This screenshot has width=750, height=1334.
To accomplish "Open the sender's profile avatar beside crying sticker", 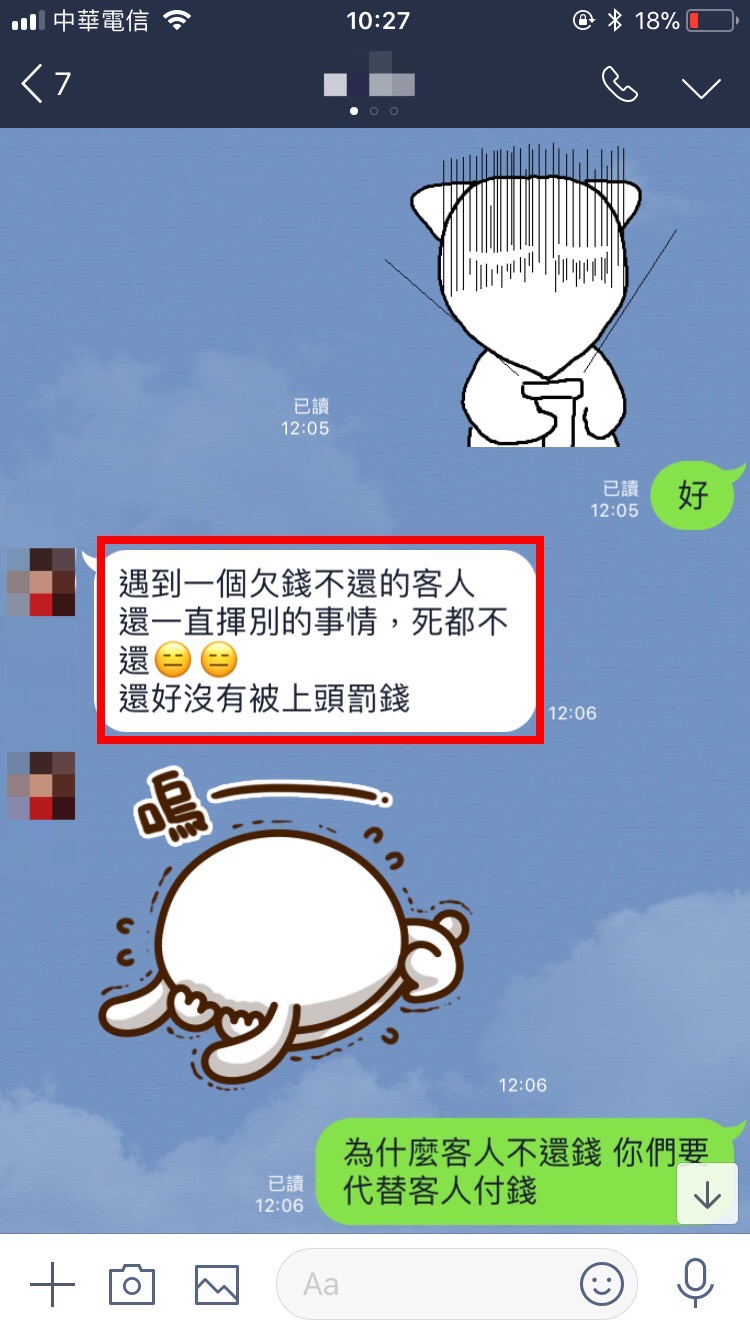I will (x=41, y=785).
